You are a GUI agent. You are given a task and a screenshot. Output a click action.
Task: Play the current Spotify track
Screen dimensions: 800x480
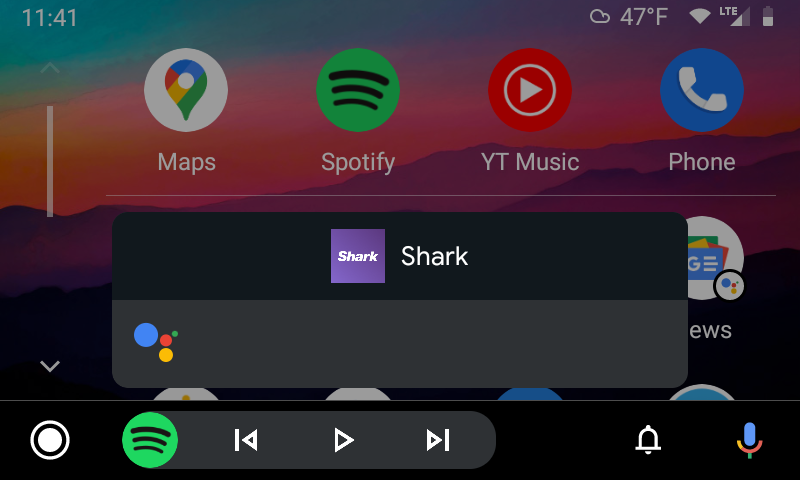(343, 440)
